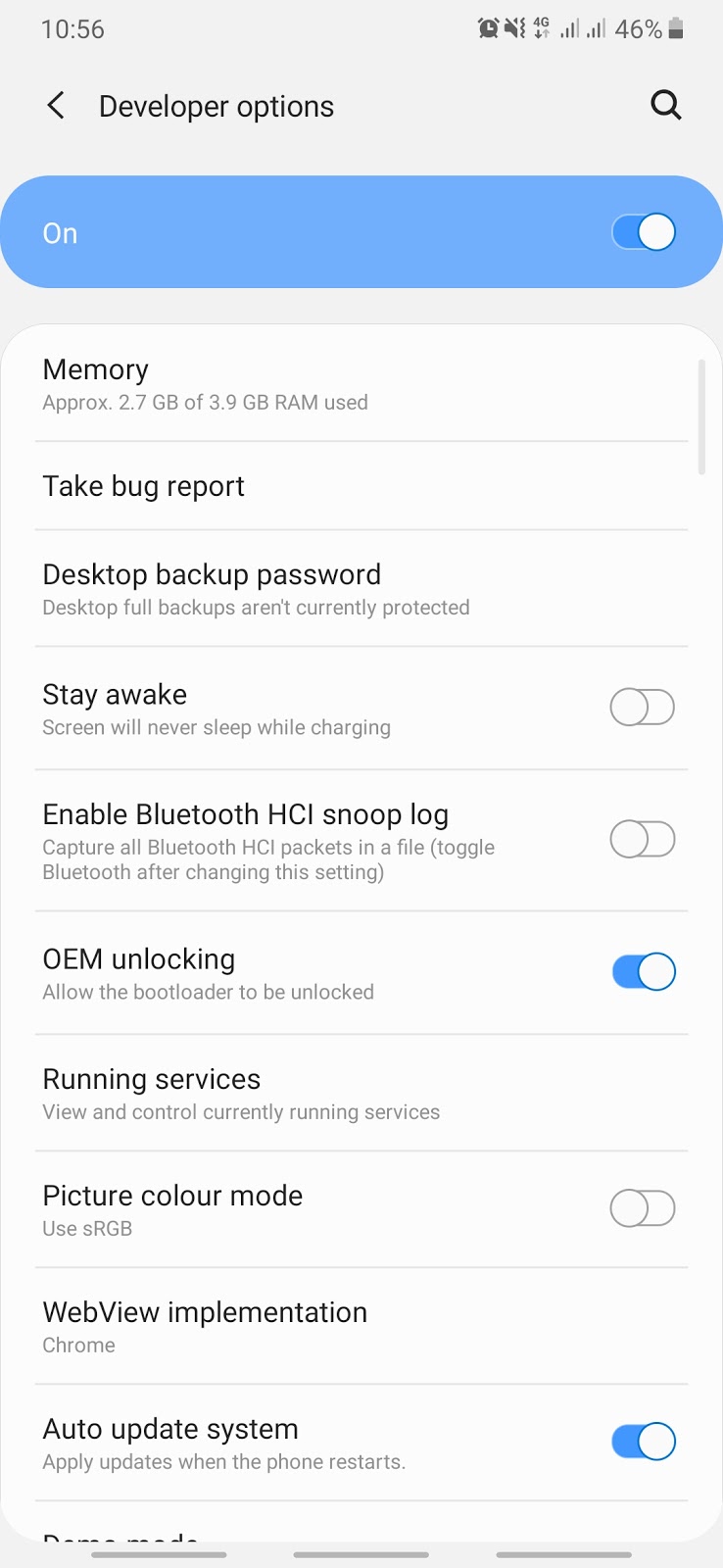Enable the Stay awake switch

[x=643, y=707]
